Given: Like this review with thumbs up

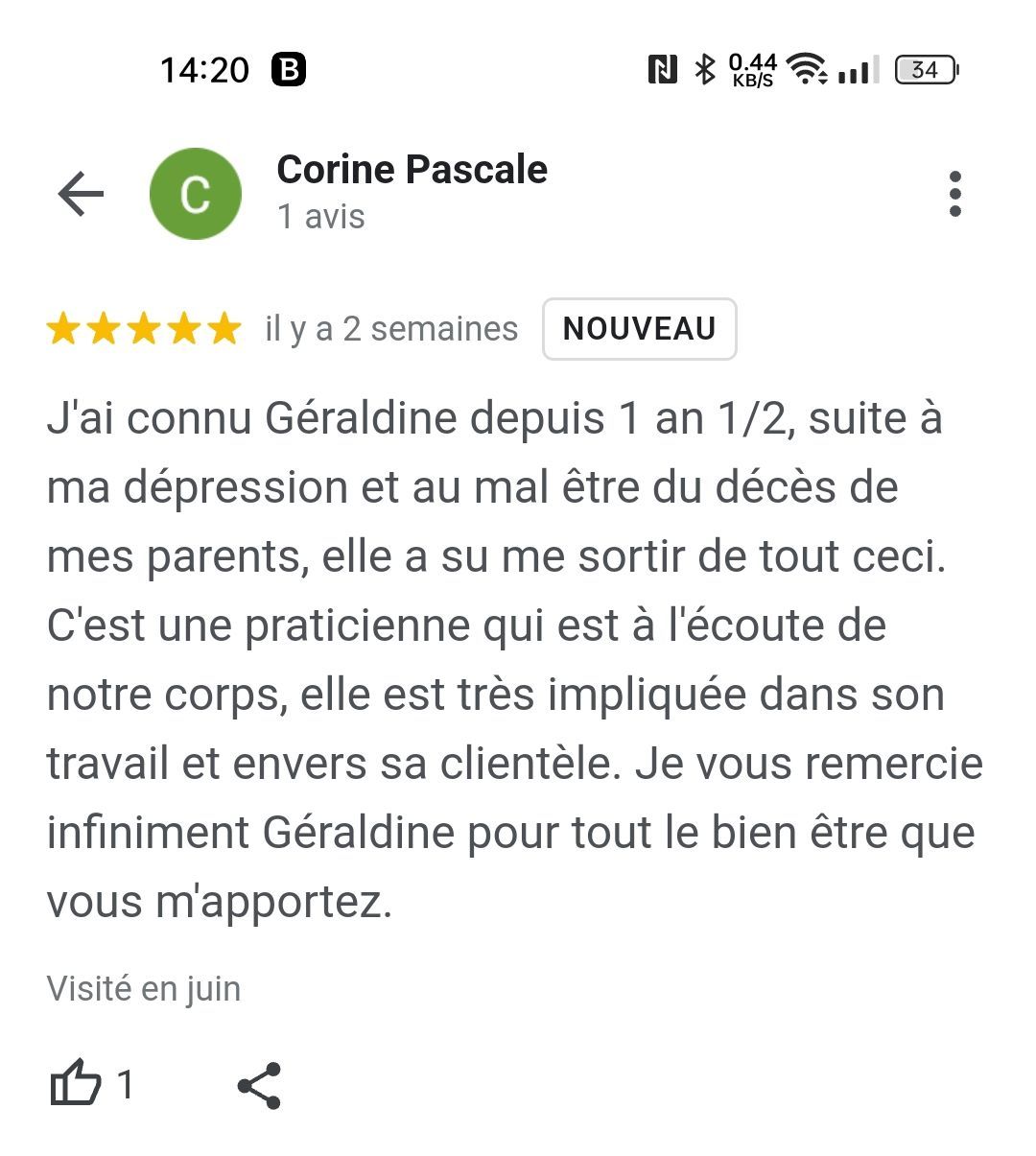Looking at the screenshot, I should coord(76,1085).
